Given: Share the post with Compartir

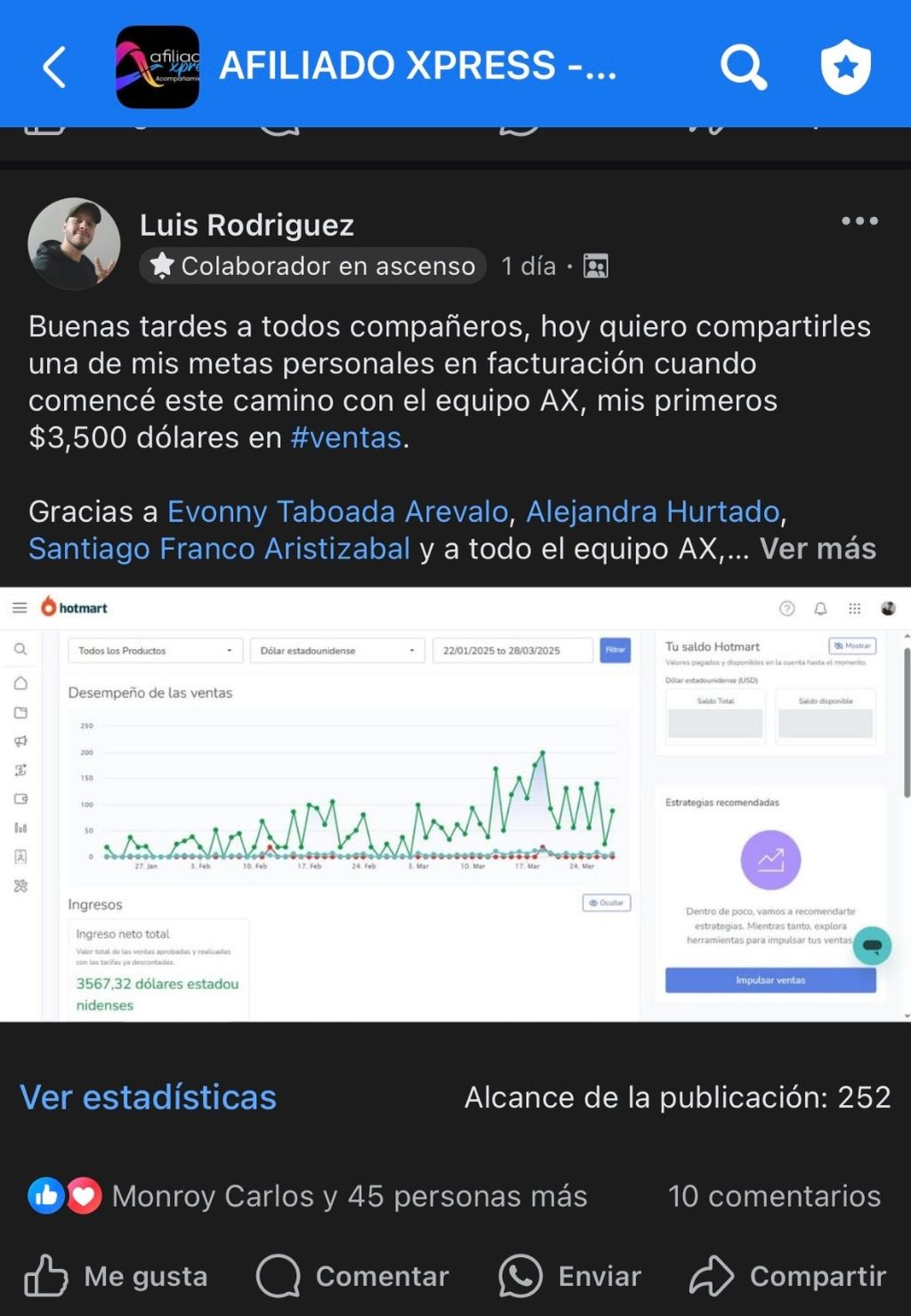Looking at the screenshot, I should coord(788,1277).
